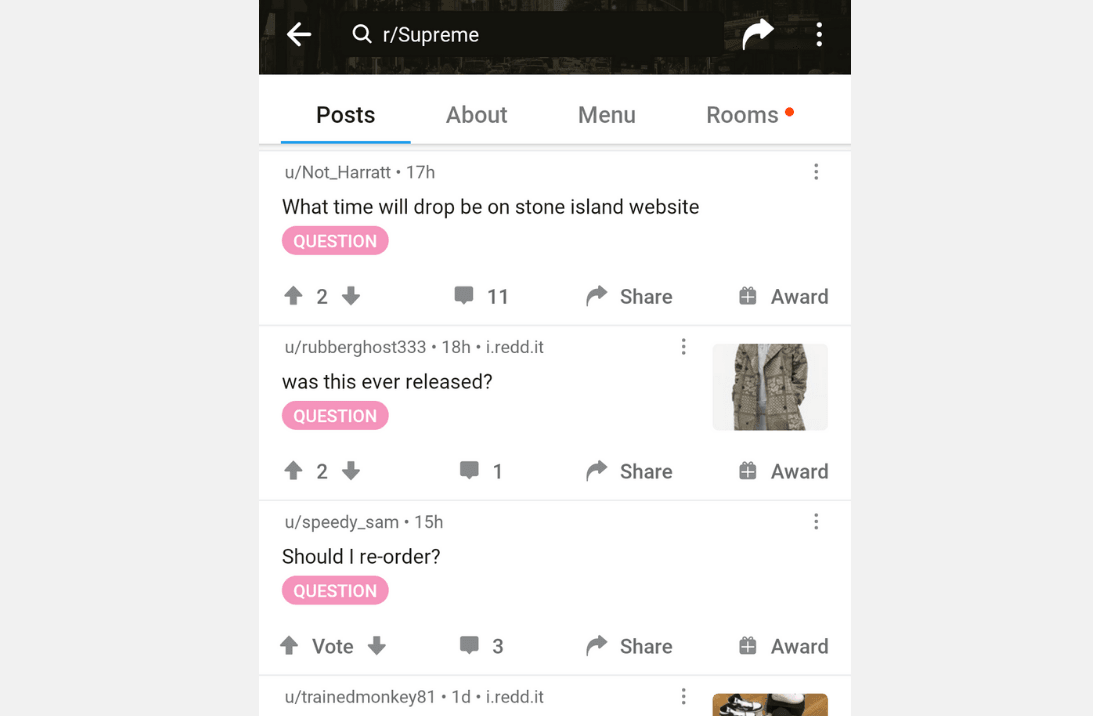
Task: Open options for u/rubberghost333's post
Action: tap(683, 347)
